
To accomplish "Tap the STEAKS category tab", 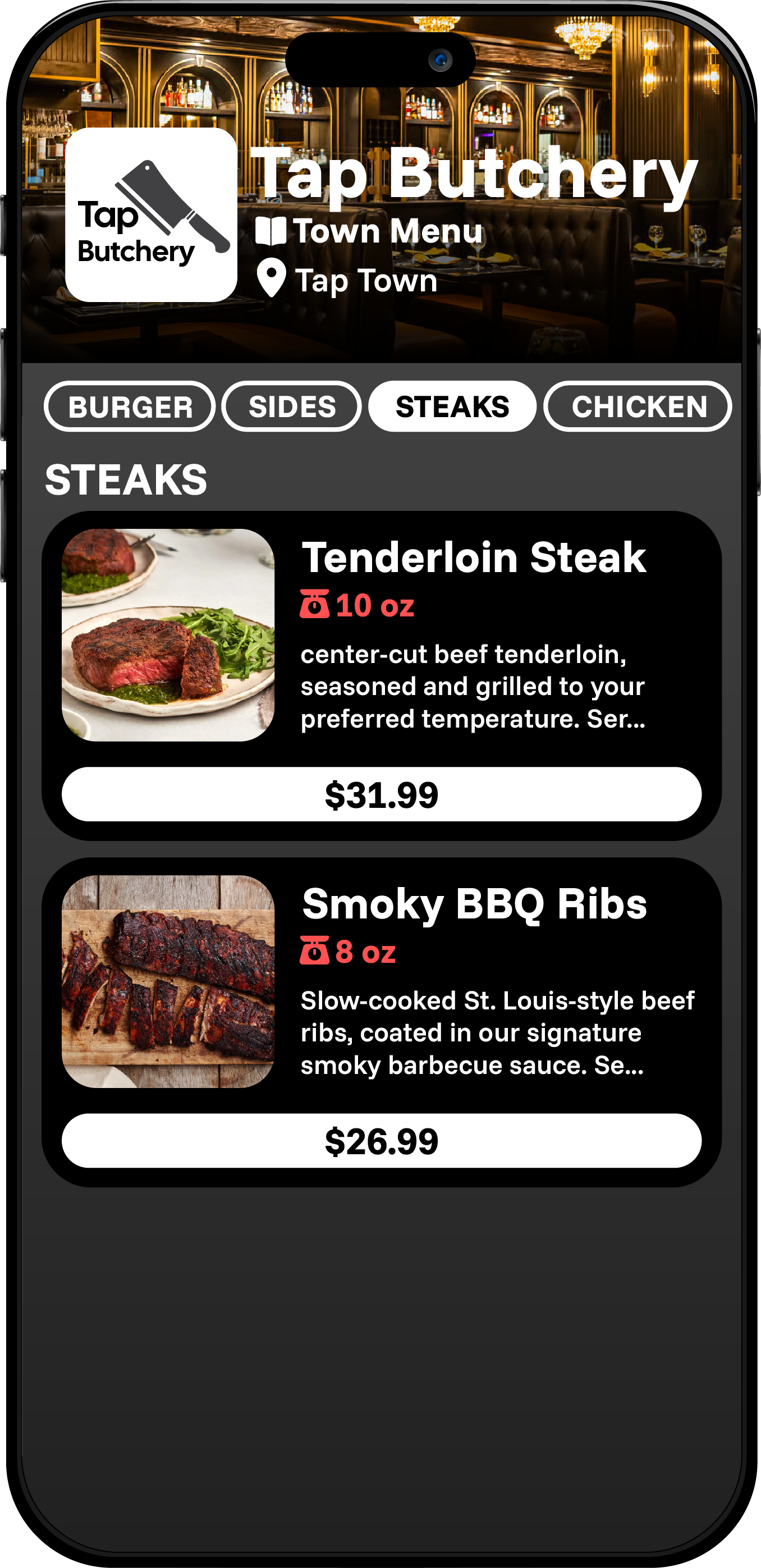I will [452, 406].
